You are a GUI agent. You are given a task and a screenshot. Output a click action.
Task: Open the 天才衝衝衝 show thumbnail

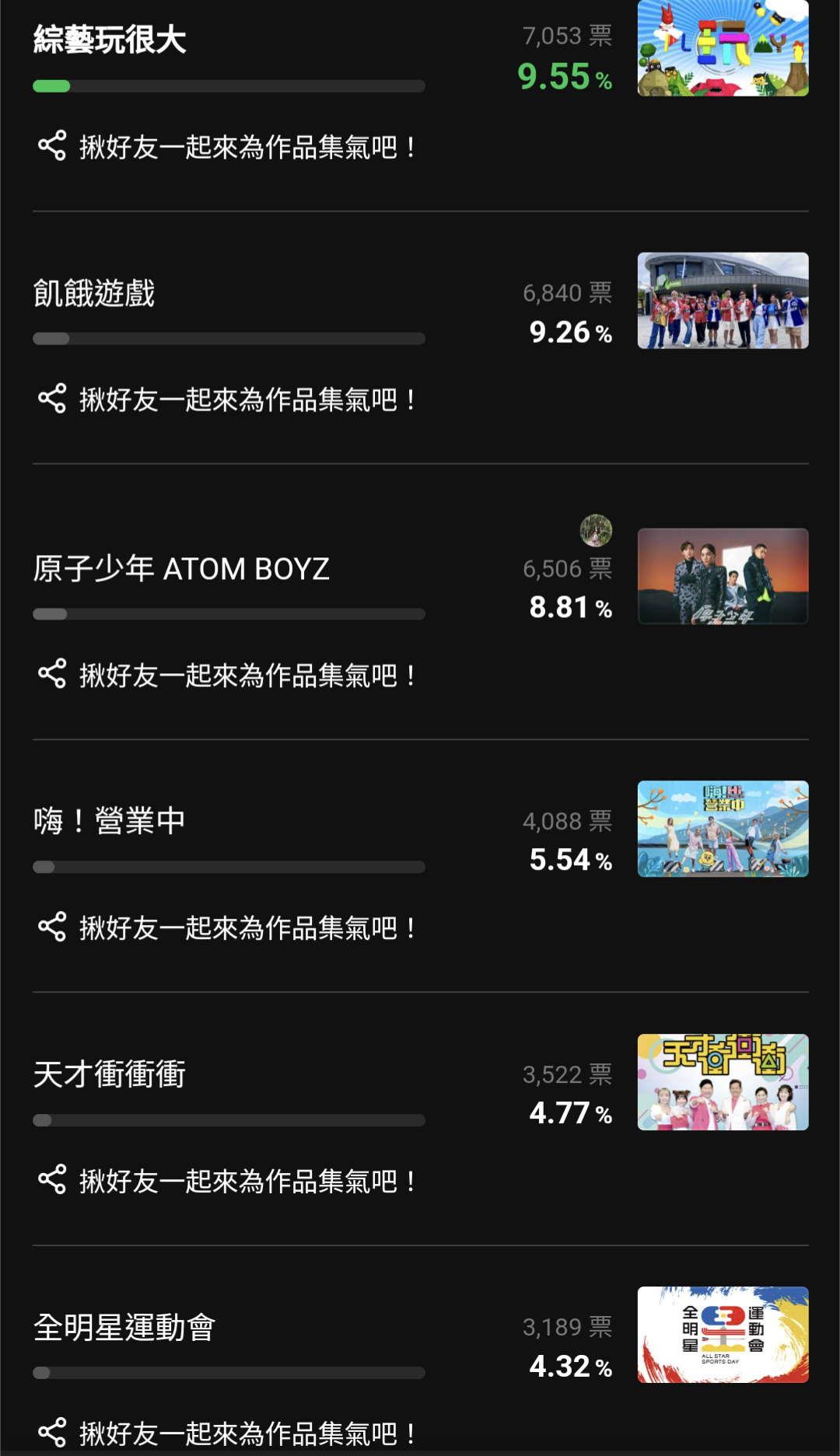pos(723,1082)
